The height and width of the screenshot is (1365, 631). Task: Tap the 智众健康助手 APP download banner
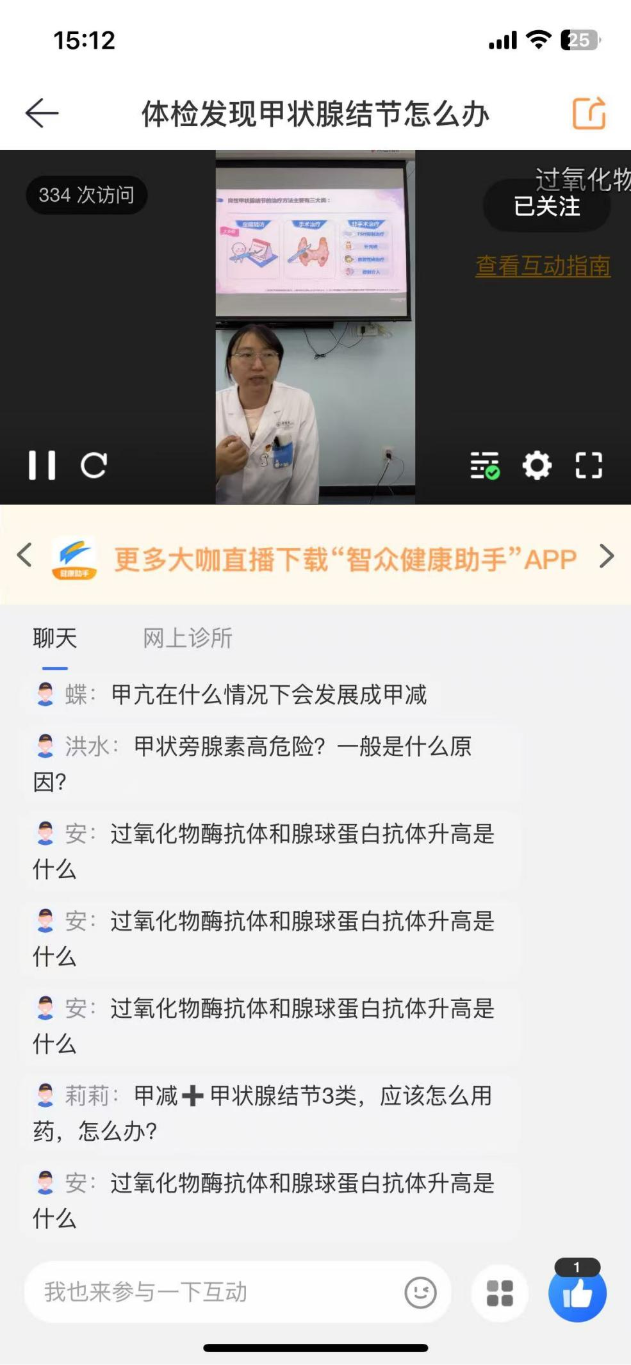coord(315,557)
